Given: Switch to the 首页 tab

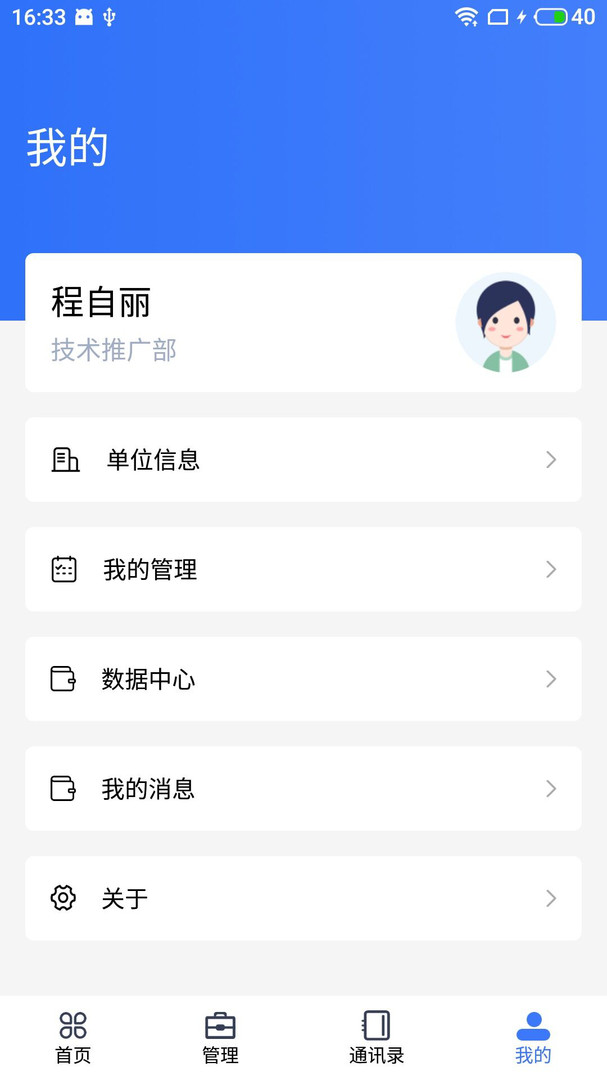Looking at the screenshot, I should point(73,1037).
